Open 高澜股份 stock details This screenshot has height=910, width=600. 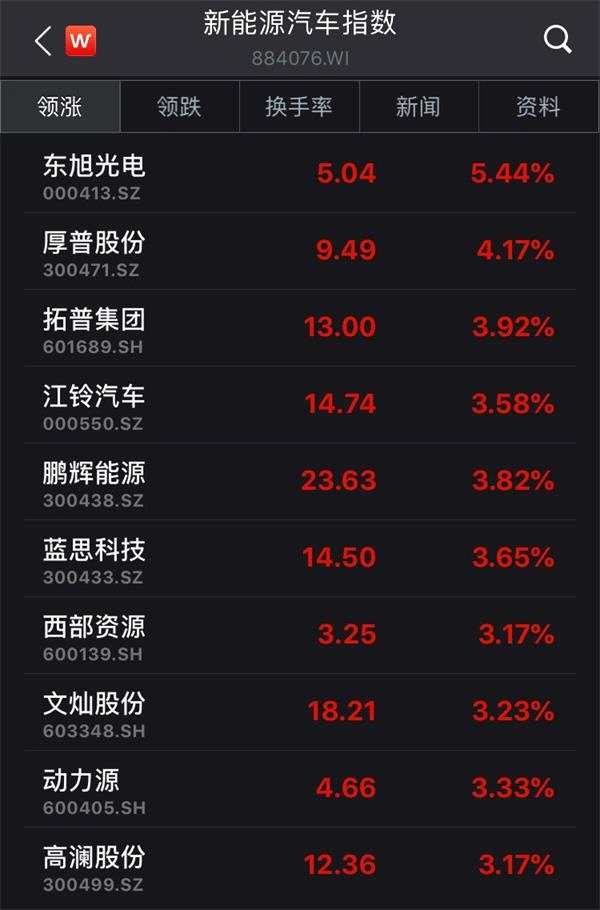click(300, 867)
